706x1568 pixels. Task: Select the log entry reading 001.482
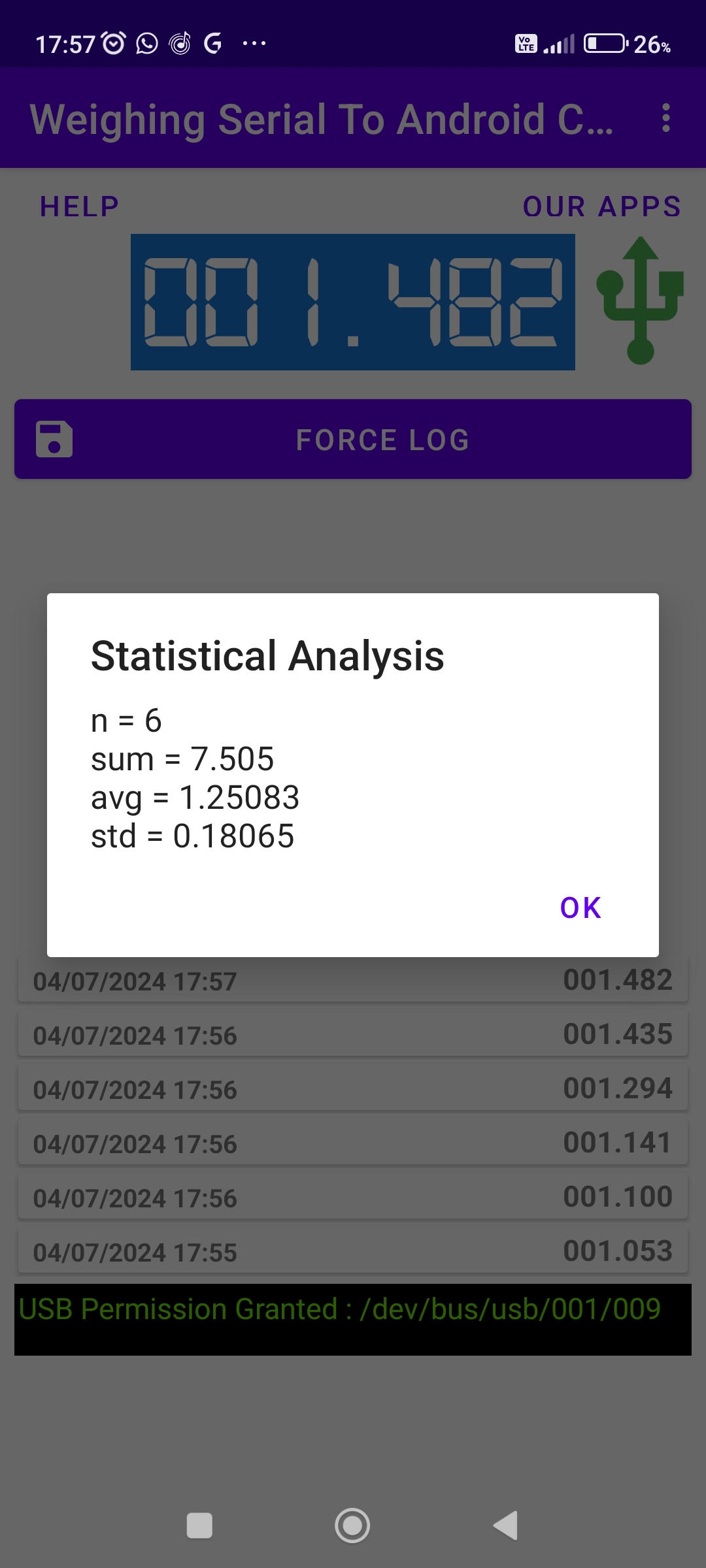point(353,981)
